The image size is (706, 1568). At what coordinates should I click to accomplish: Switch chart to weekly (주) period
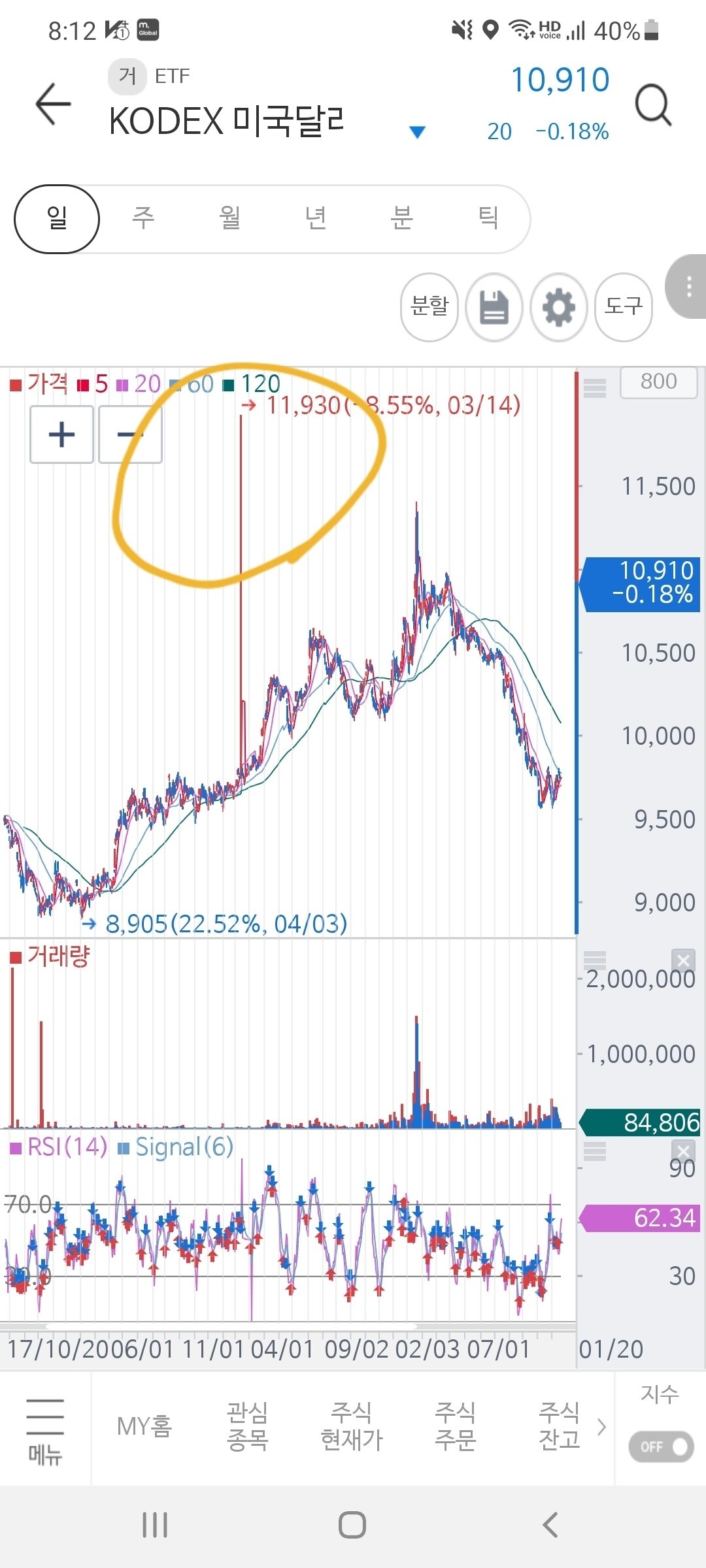143,218
